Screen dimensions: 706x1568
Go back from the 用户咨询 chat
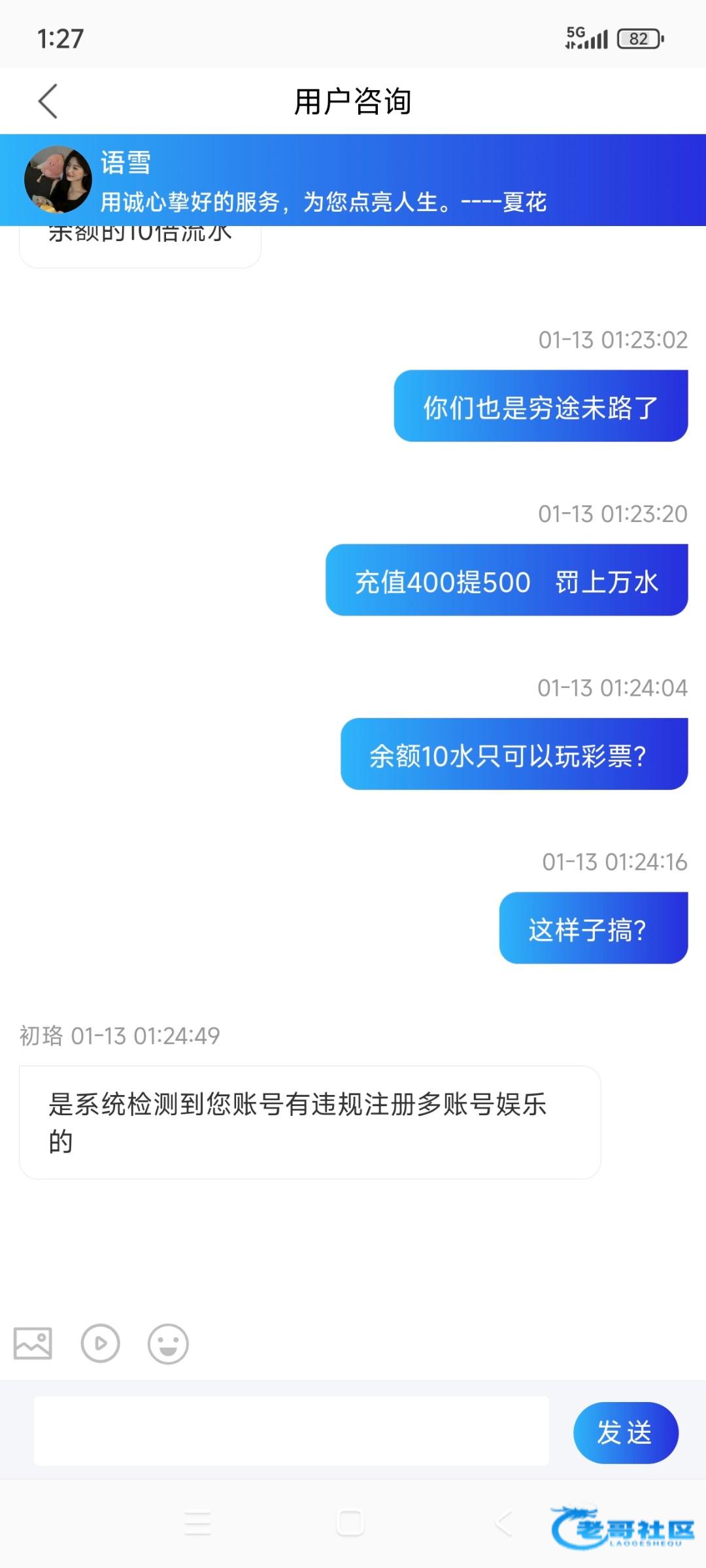pos(48,101)
